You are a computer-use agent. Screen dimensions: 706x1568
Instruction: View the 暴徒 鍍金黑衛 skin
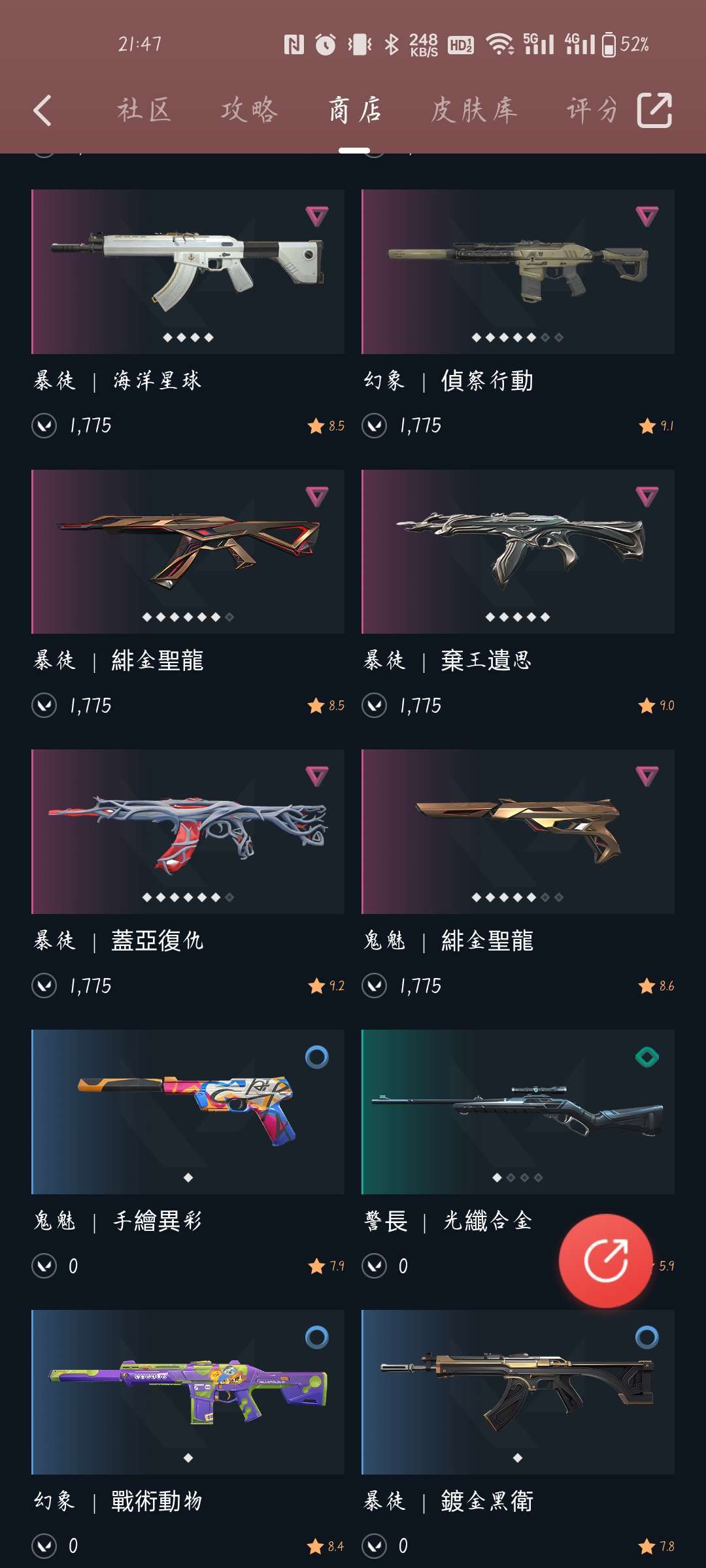click(x=518, y=1392)
